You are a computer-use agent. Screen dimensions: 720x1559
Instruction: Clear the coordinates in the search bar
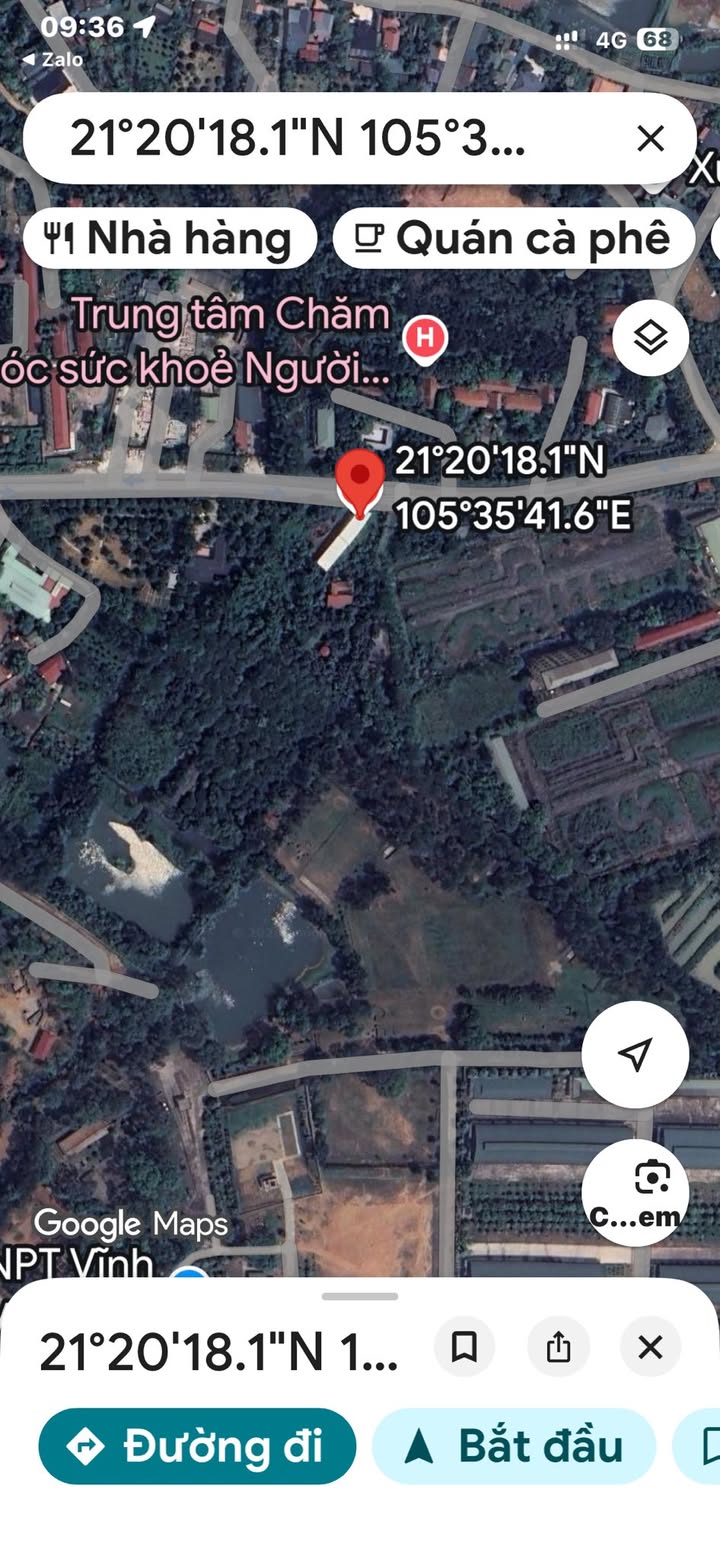(650, 138)
